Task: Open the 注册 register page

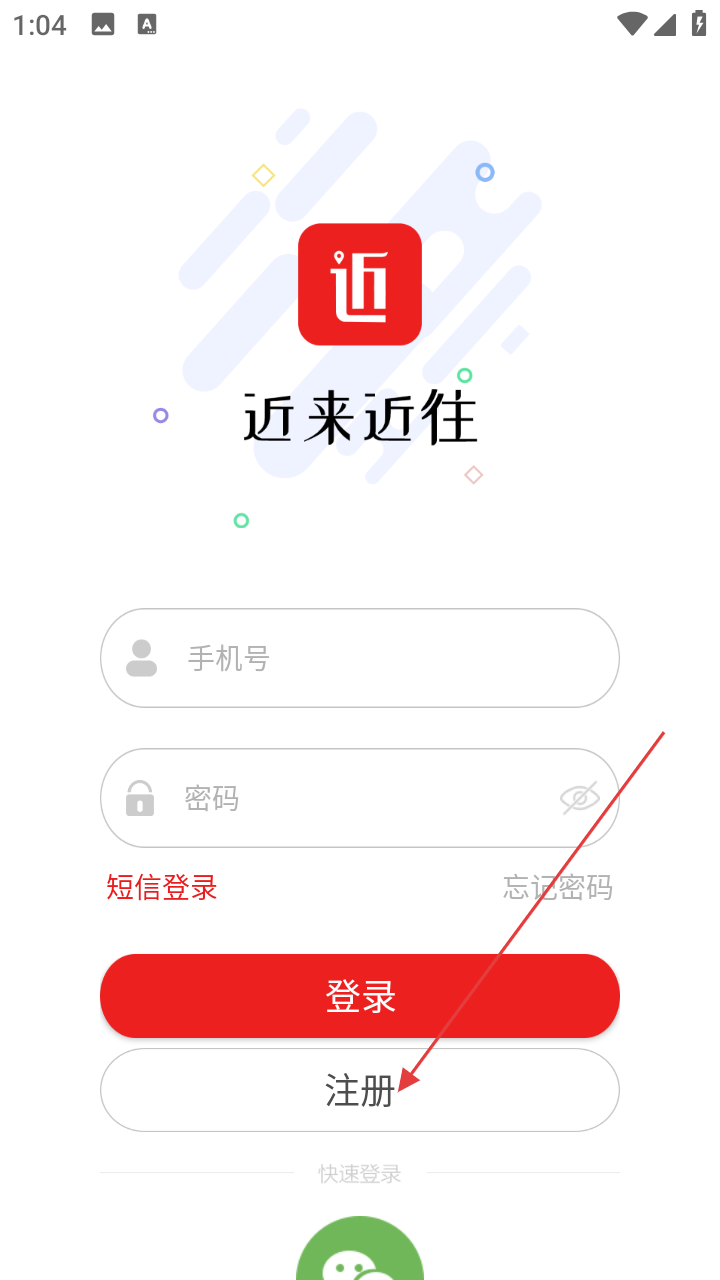Action: click(x=360, y=1090)
